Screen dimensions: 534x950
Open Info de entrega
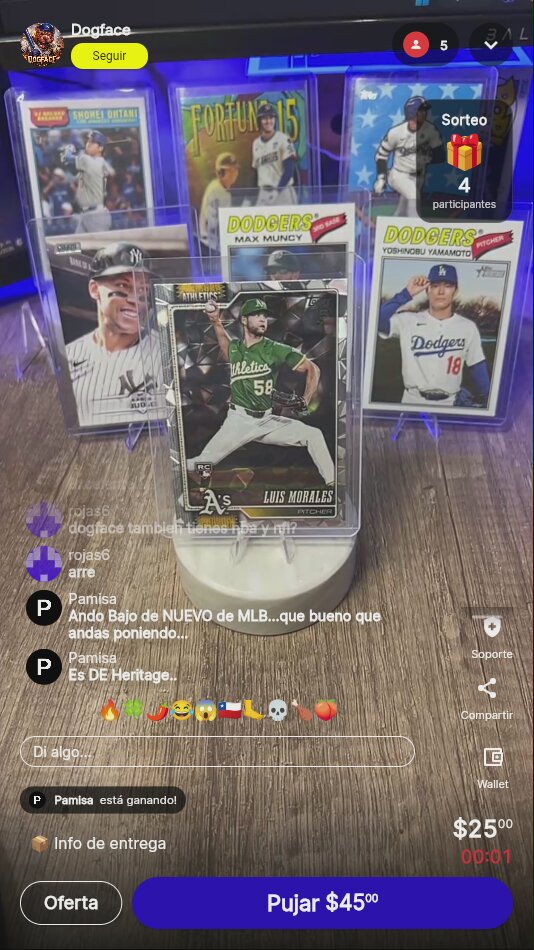[x=98, y=843]
